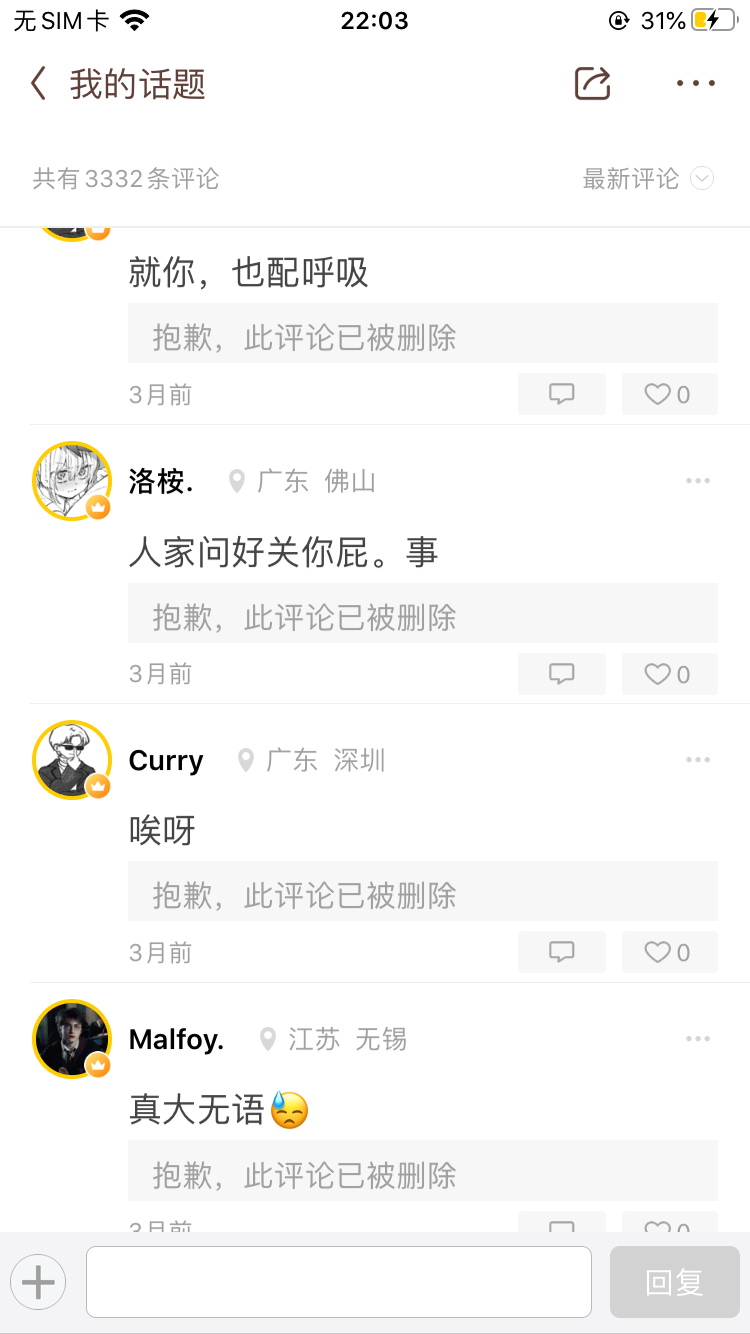750x1334 pixels.
Task: Open more options on 洛桉.'s comment
Action: click(697, 481)
